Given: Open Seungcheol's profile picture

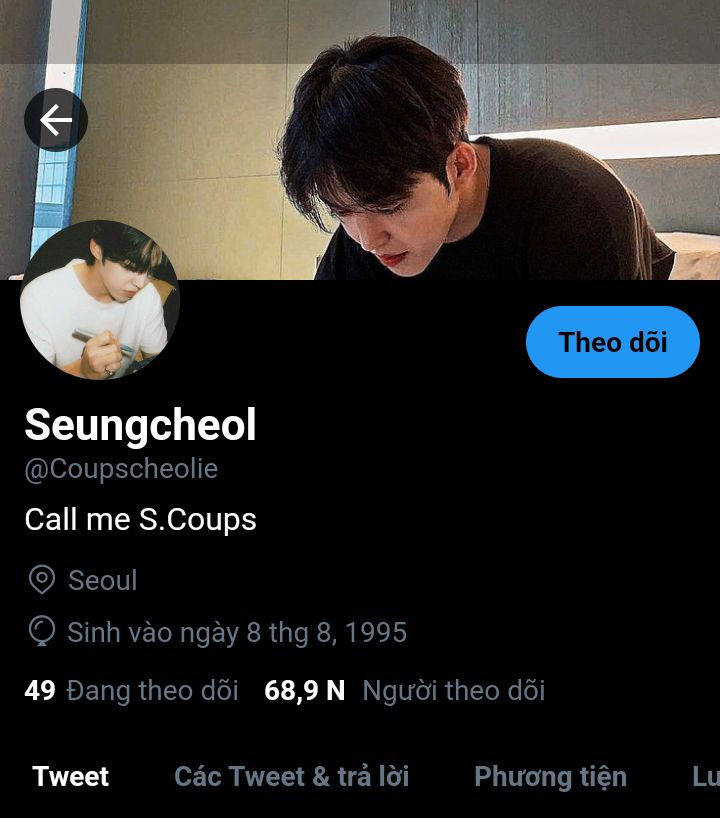Looking at the screenshot, I should tap(100, 300).
